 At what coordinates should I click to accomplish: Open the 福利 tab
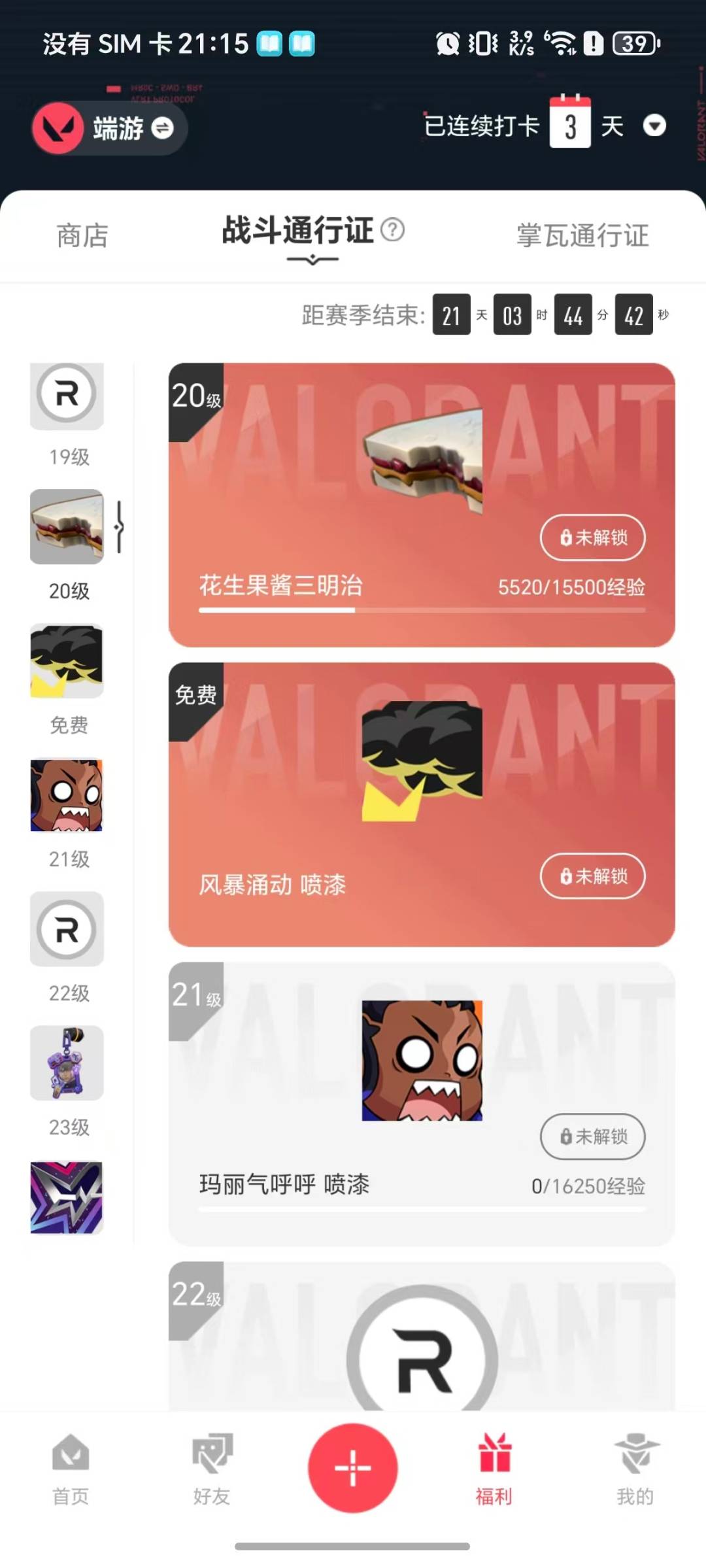pyautogui.click(x=494, y=1468)
